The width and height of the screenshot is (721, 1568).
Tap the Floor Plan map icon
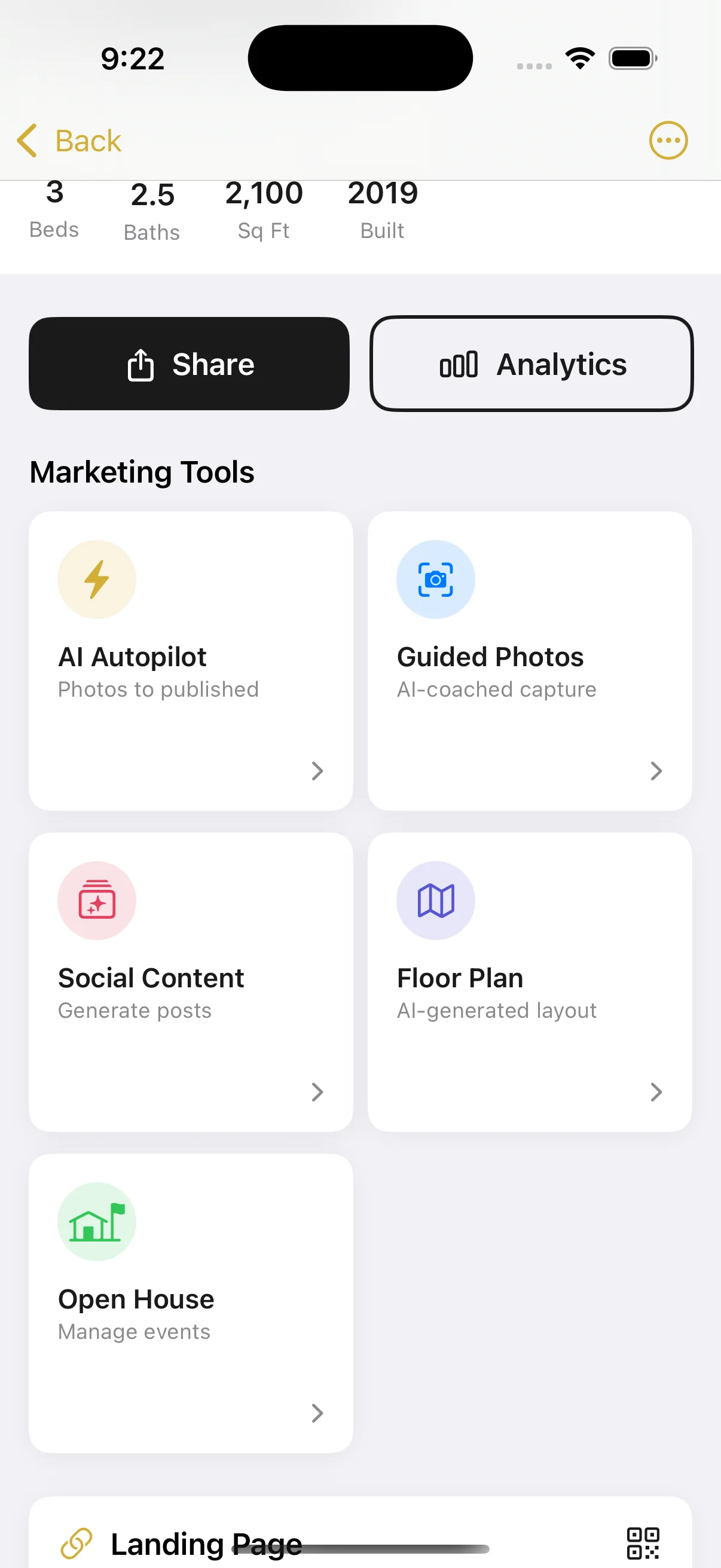click(436, 900)
